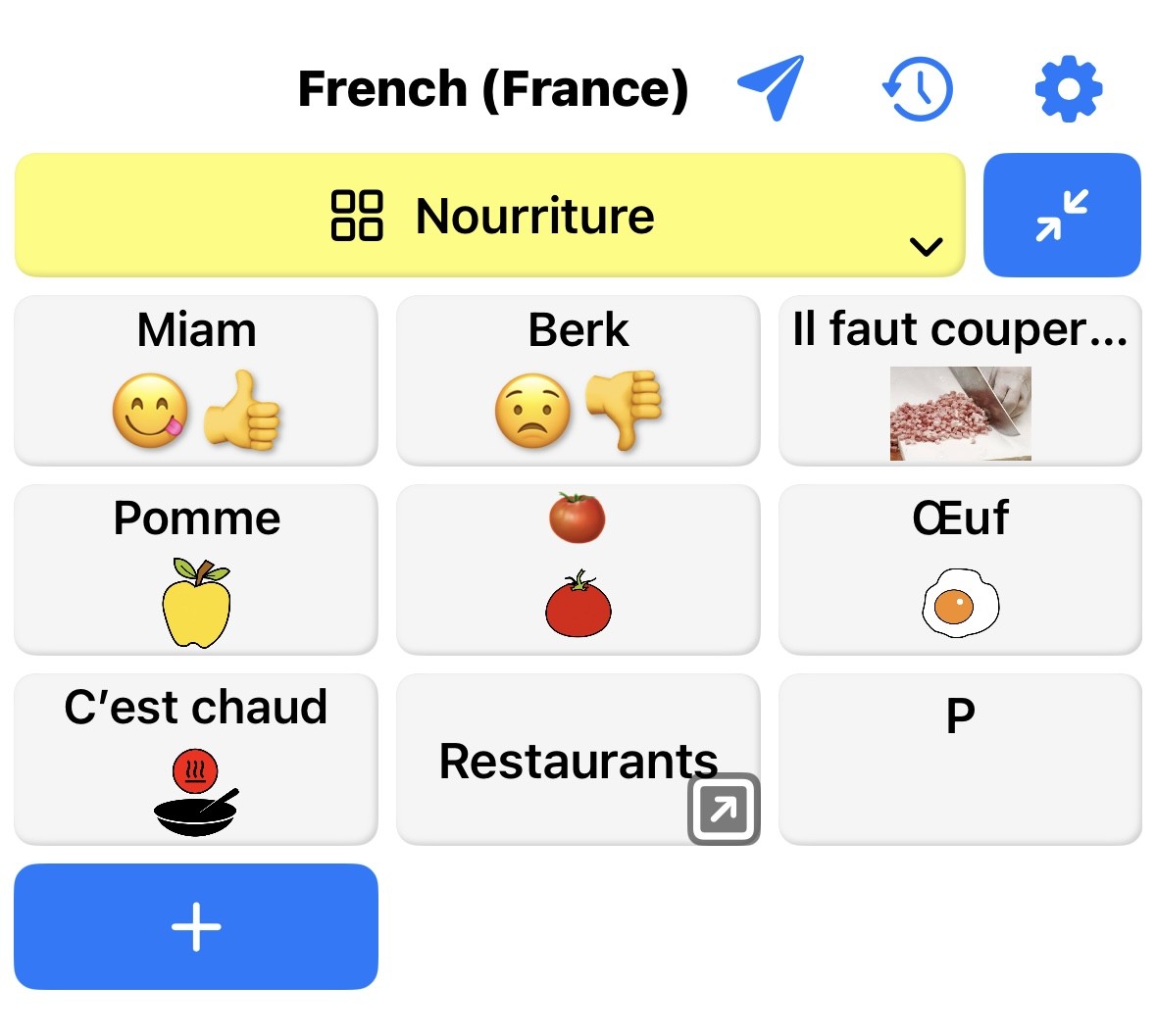Tap the paper plane send icon
Image resolution: width=1156 pixels, height=1036 pixels.
(x=771, y=88)
